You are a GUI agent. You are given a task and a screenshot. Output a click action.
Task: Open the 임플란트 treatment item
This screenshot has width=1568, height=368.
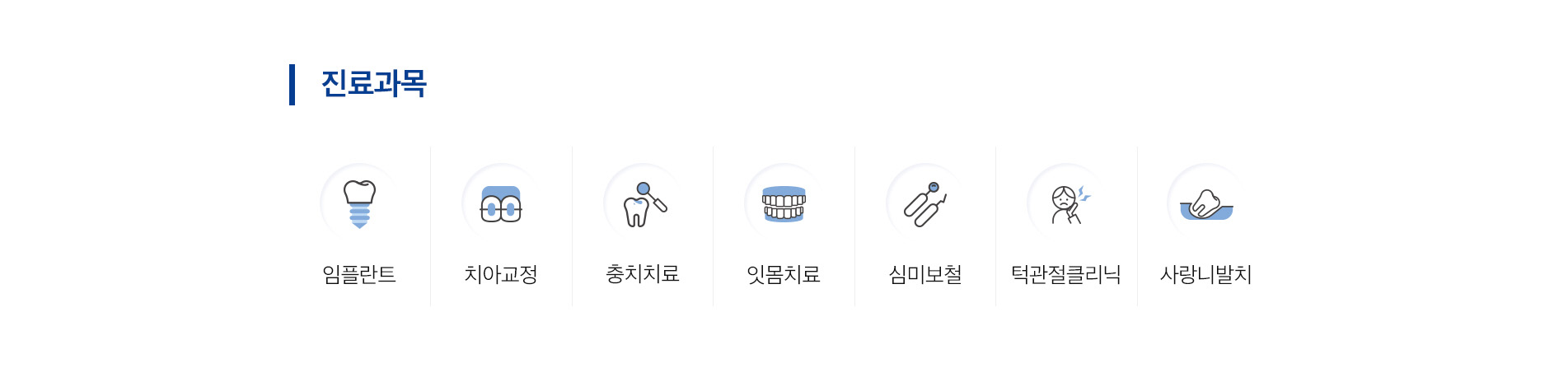coord(359,226)
